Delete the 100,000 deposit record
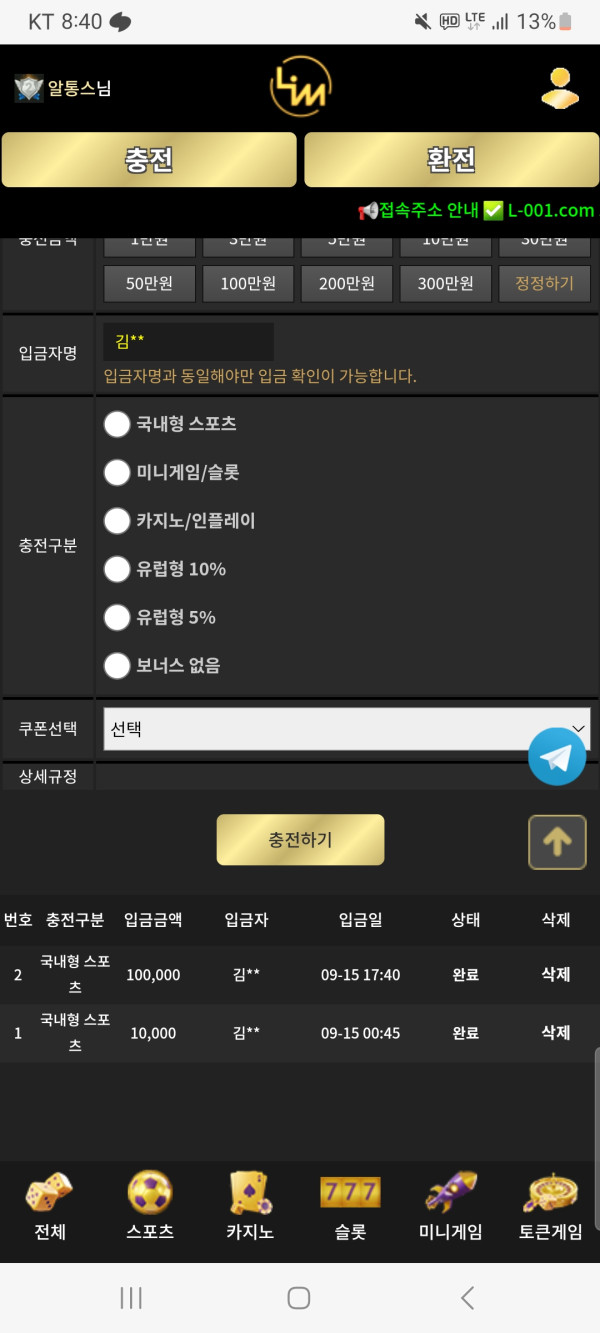This screenshot has height=1333, width=600. click(555, 974)
